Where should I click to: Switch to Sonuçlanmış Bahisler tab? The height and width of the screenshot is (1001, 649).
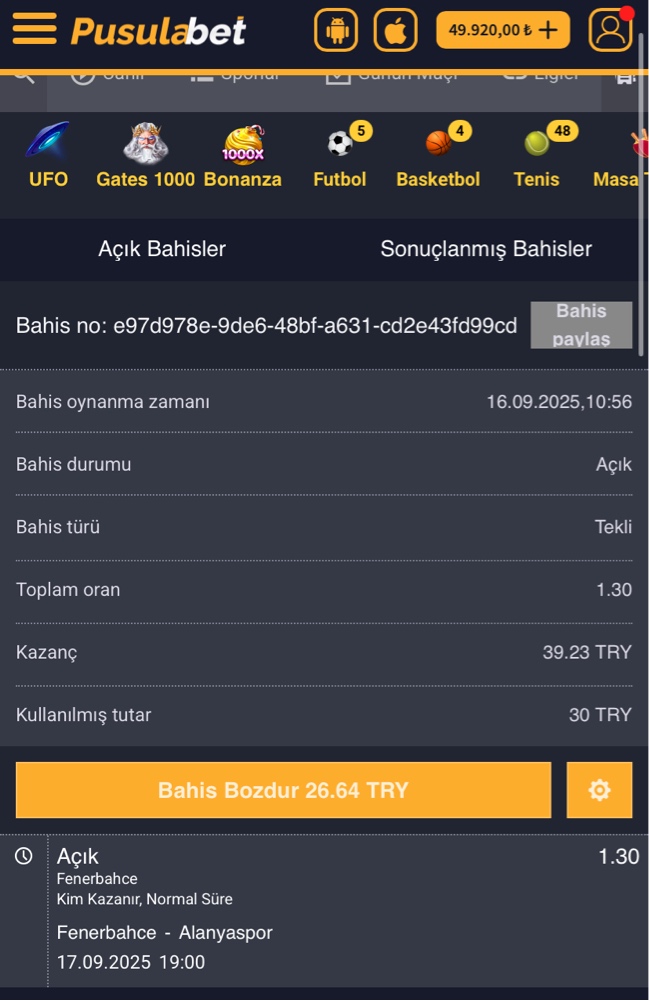pos(486,249)
